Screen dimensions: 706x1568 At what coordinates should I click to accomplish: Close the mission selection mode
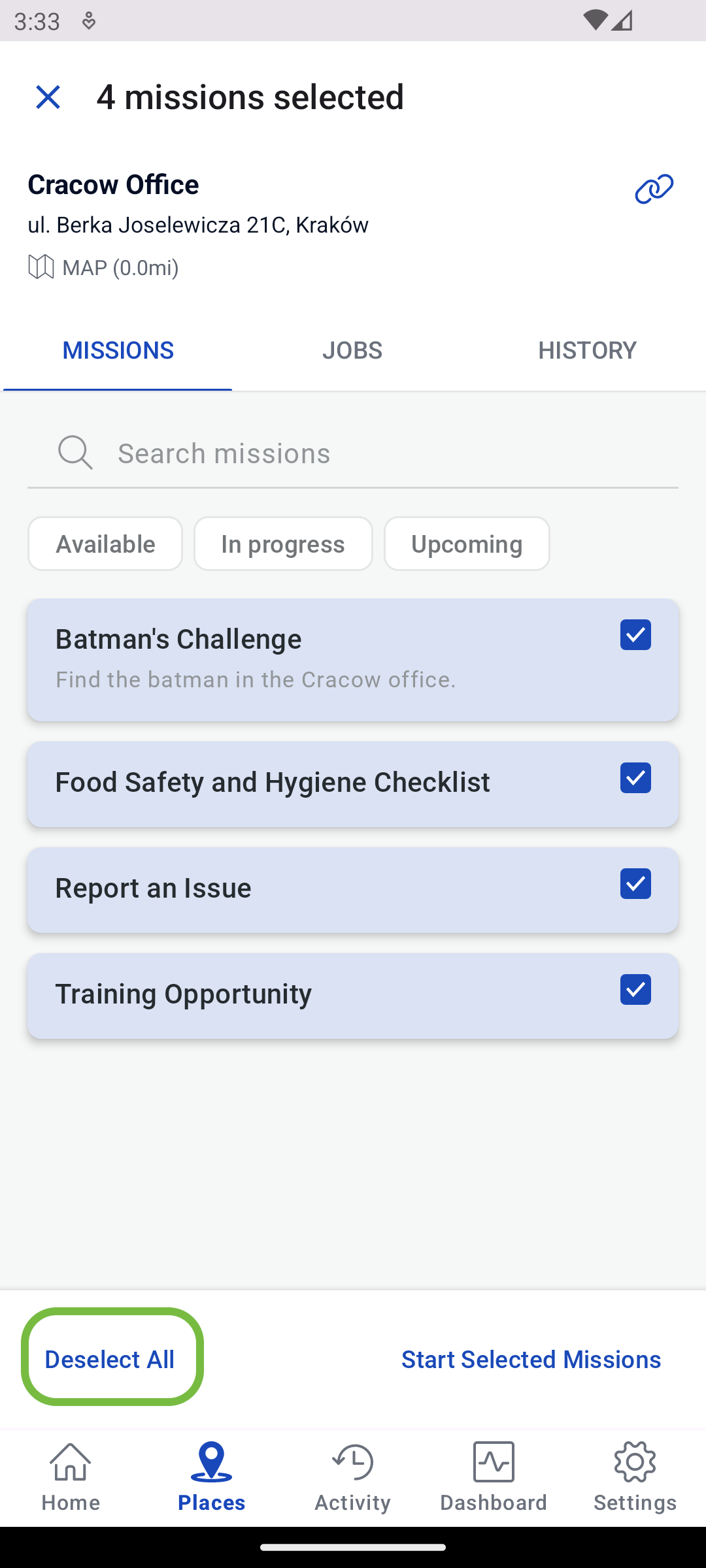[x=48, y=97]
